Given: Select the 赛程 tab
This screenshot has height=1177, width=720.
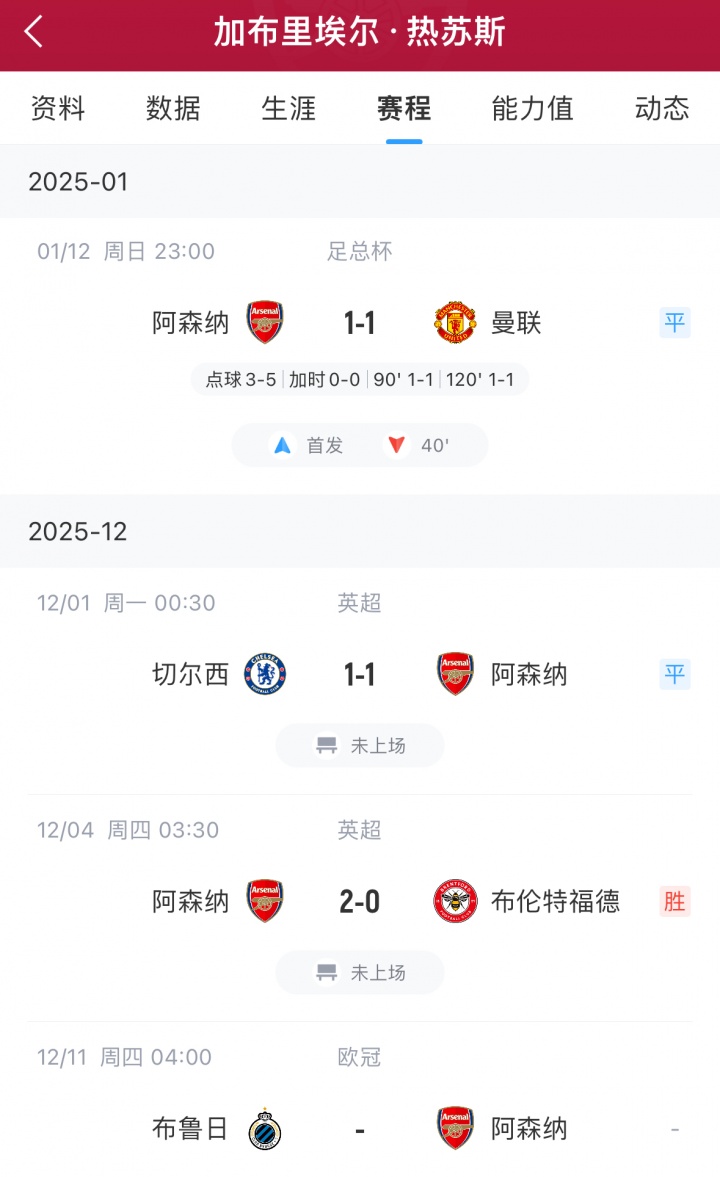Looking at the screenshot, I should click(x=404, y=108).
